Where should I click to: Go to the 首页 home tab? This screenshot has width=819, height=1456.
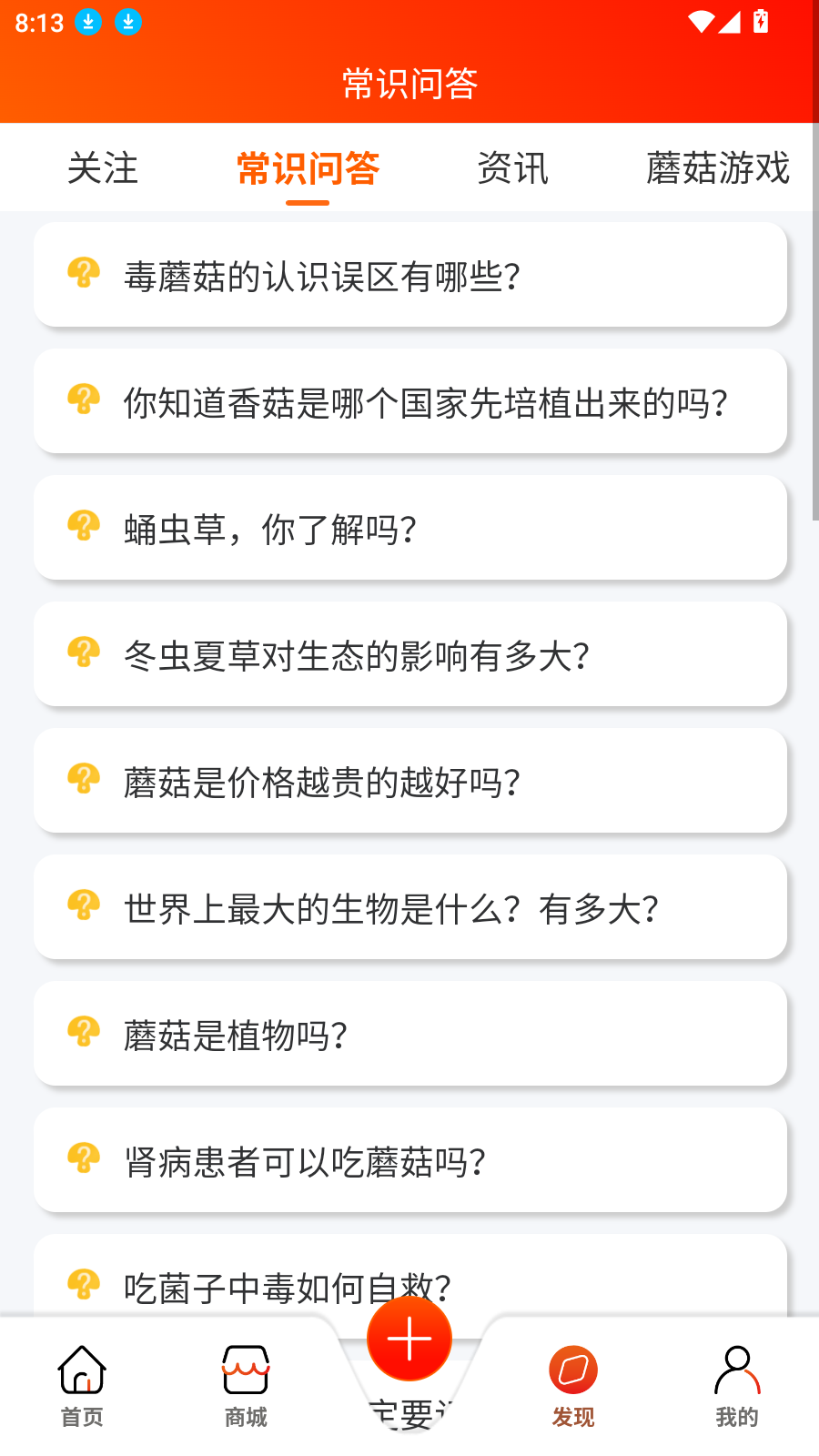coord(82,1386)
